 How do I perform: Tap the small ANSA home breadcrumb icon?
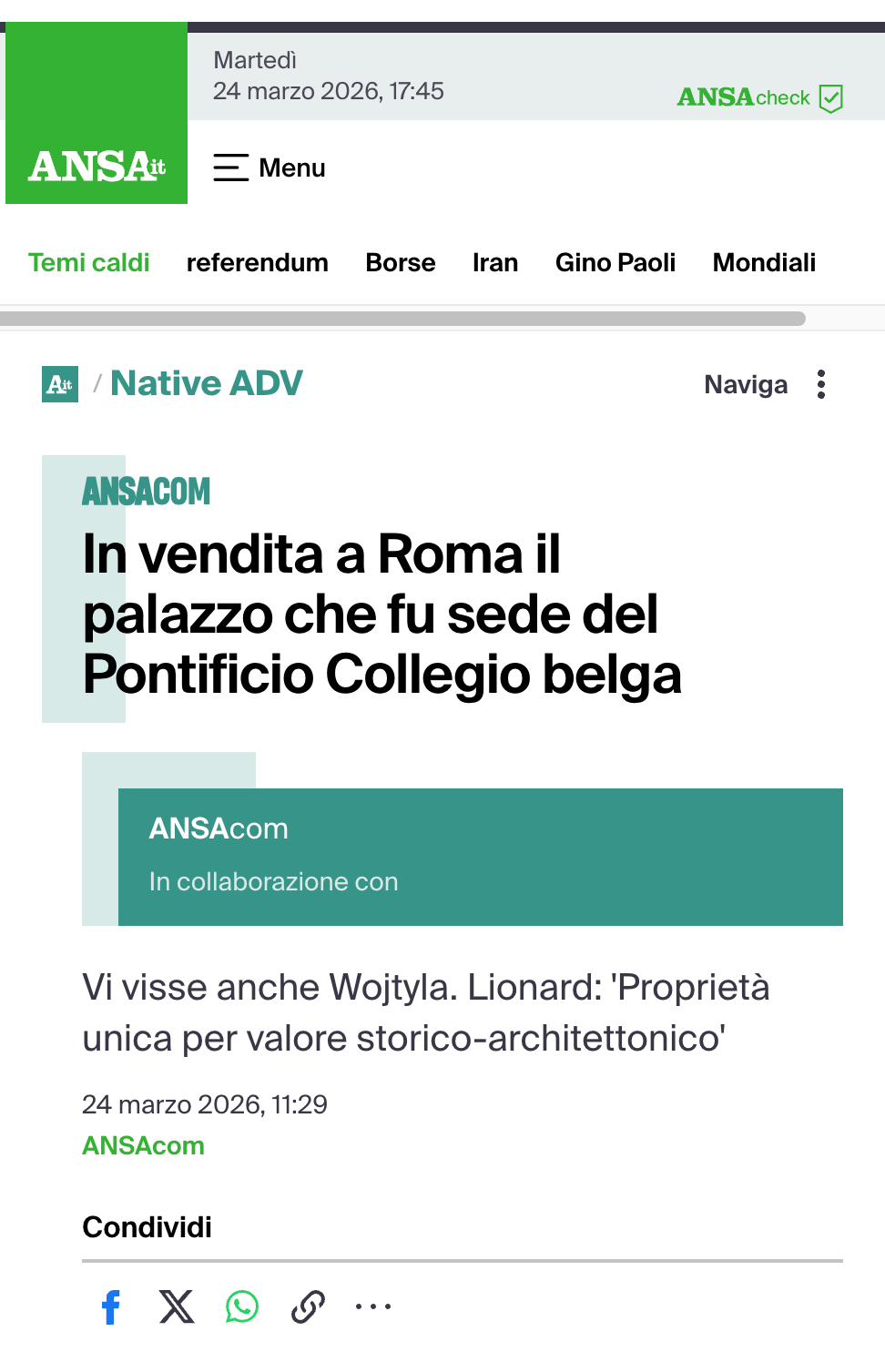coord(60,384)
